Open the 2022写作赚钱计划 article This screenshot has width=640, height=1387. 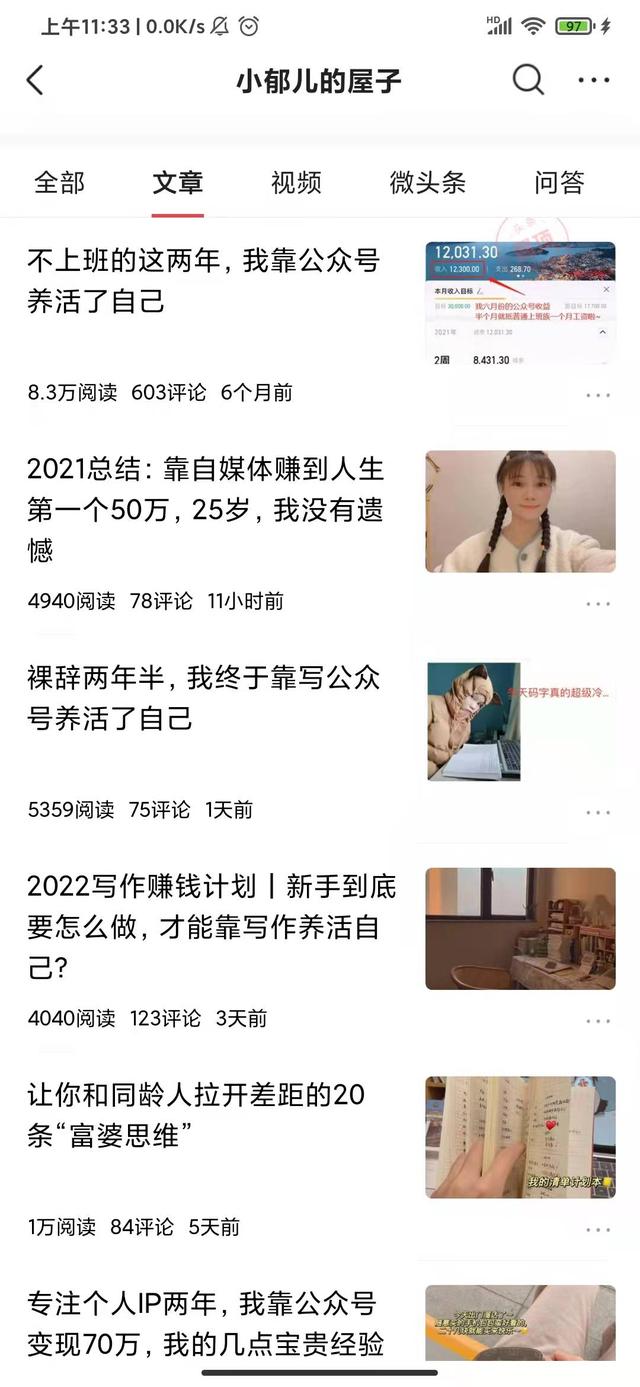click(x=212, y=926)
